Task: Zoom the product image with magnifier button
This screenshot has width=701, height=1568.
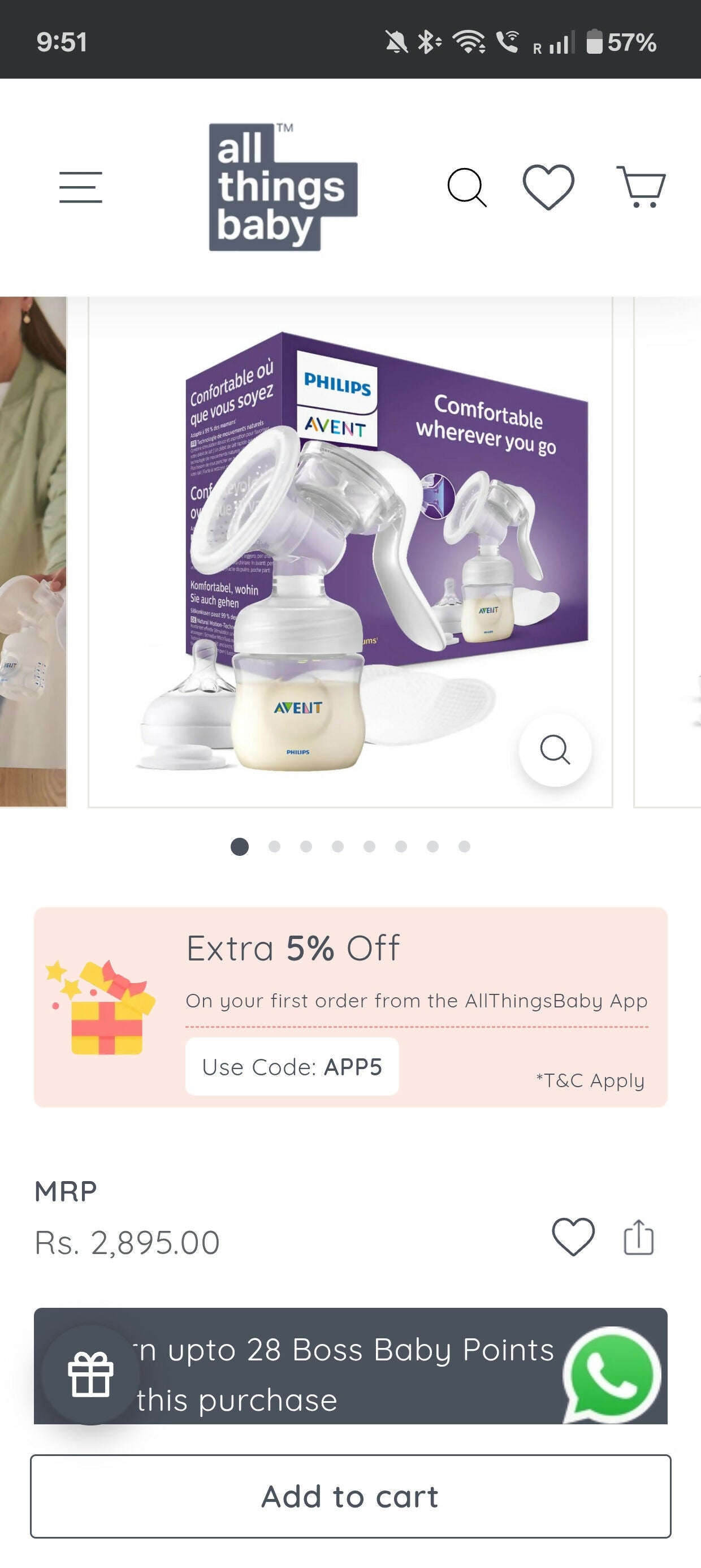Action: (555, 749)
